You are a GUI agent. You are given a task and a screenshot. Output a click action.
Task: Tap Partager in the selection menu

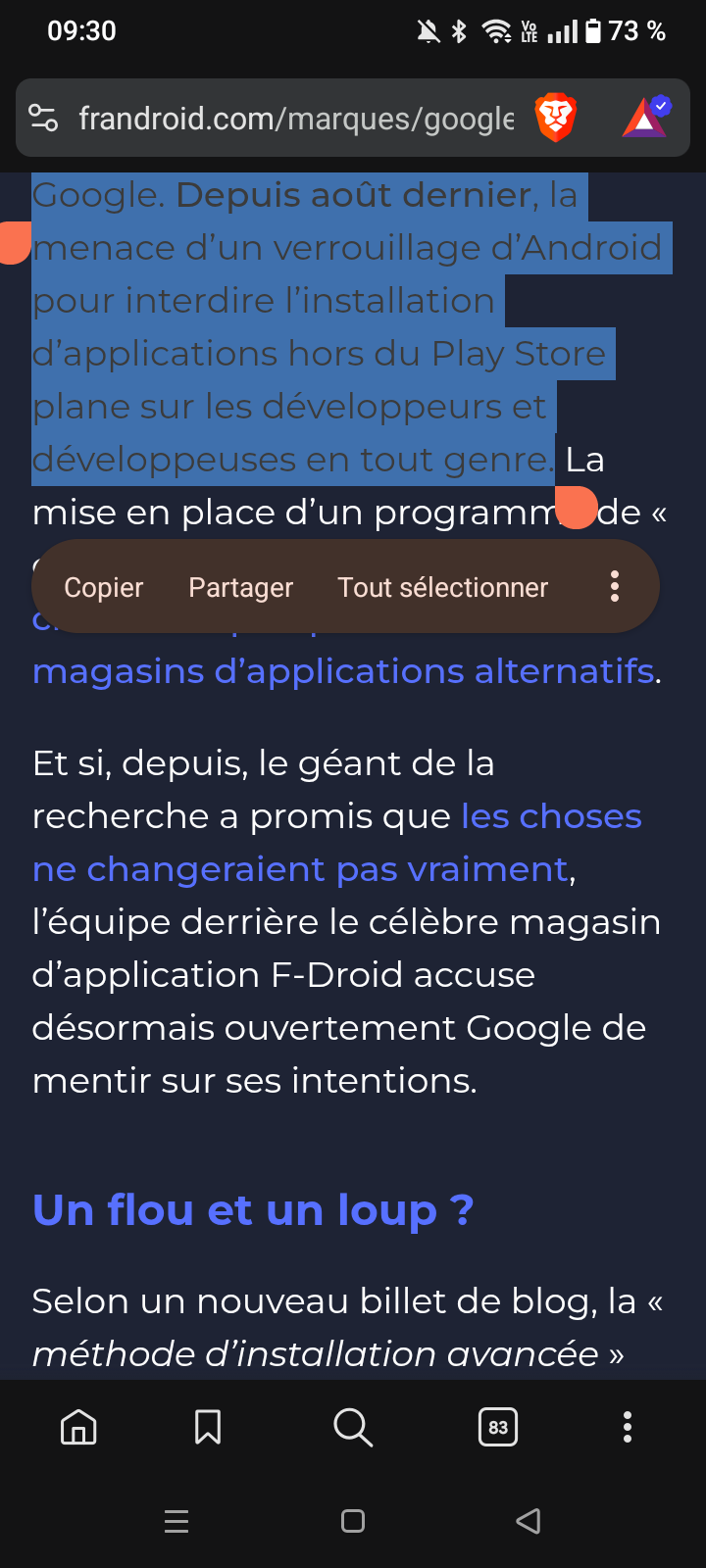(x=240, y=587)
